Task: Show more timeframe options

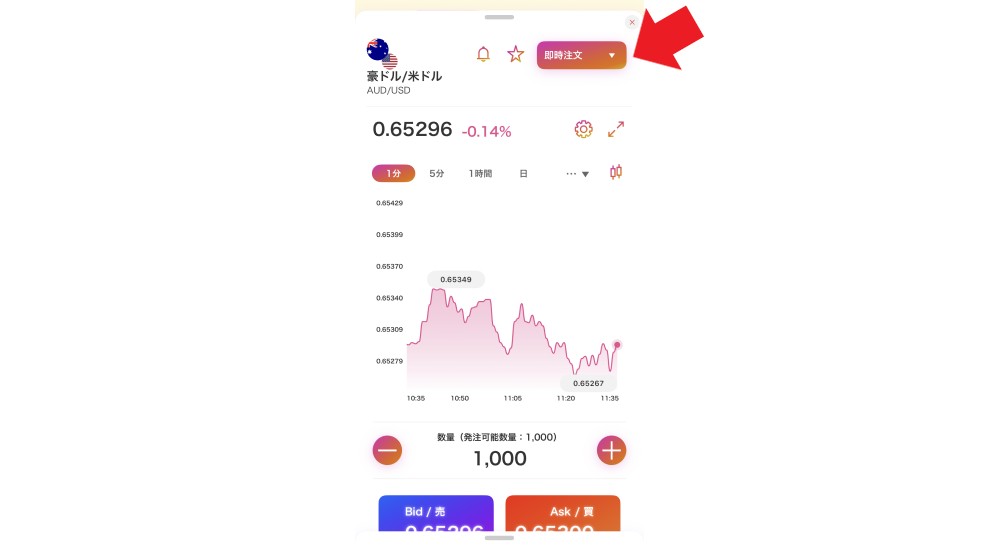Action: pos(577,174)
